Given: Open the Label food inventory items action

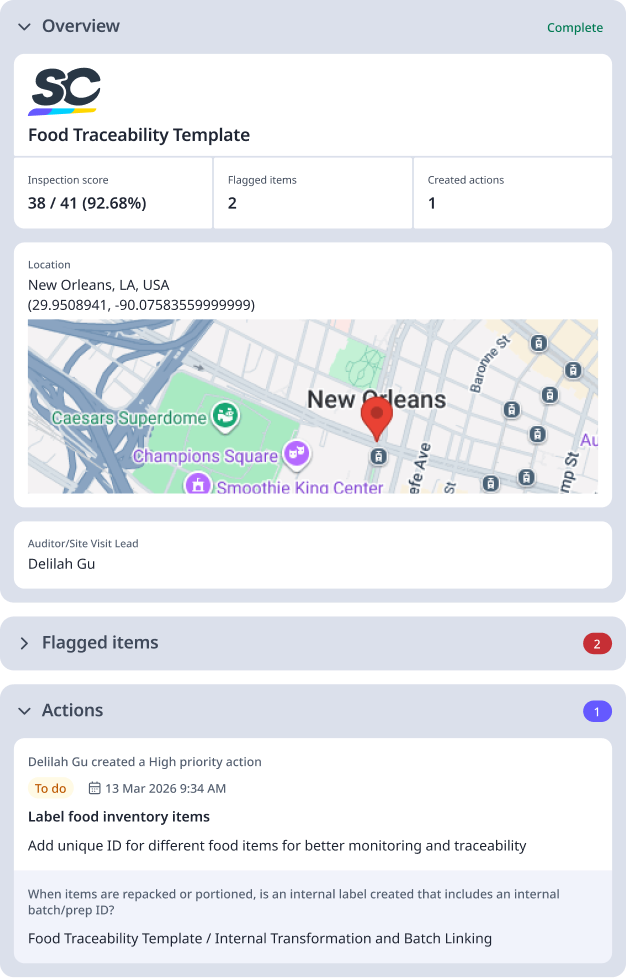Looking at the screenshot, I should pyautogui.click(x=119, y=817).
